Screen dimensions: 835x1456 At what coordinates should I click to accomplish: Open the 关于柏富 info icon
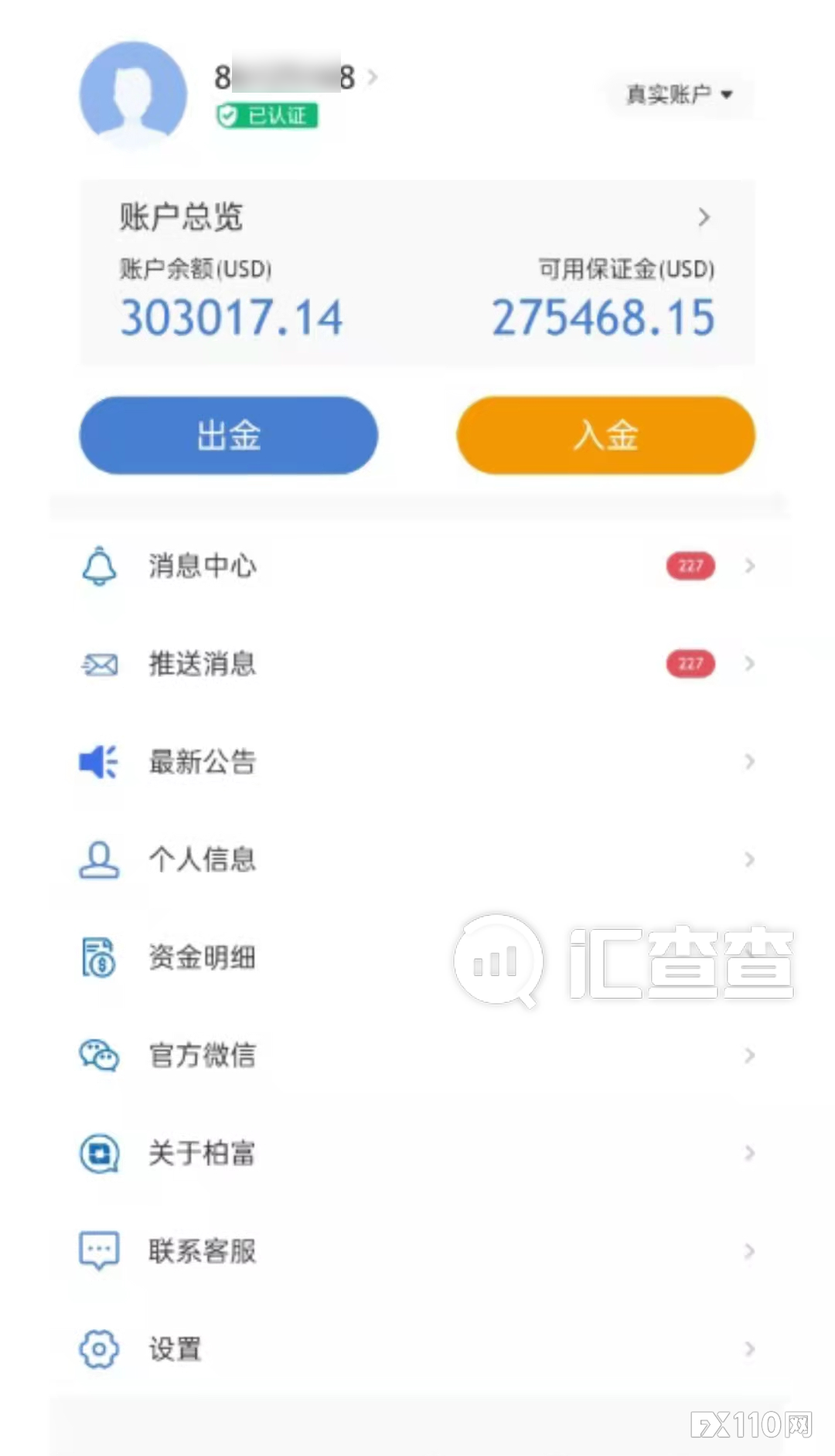click(97, 1153)
